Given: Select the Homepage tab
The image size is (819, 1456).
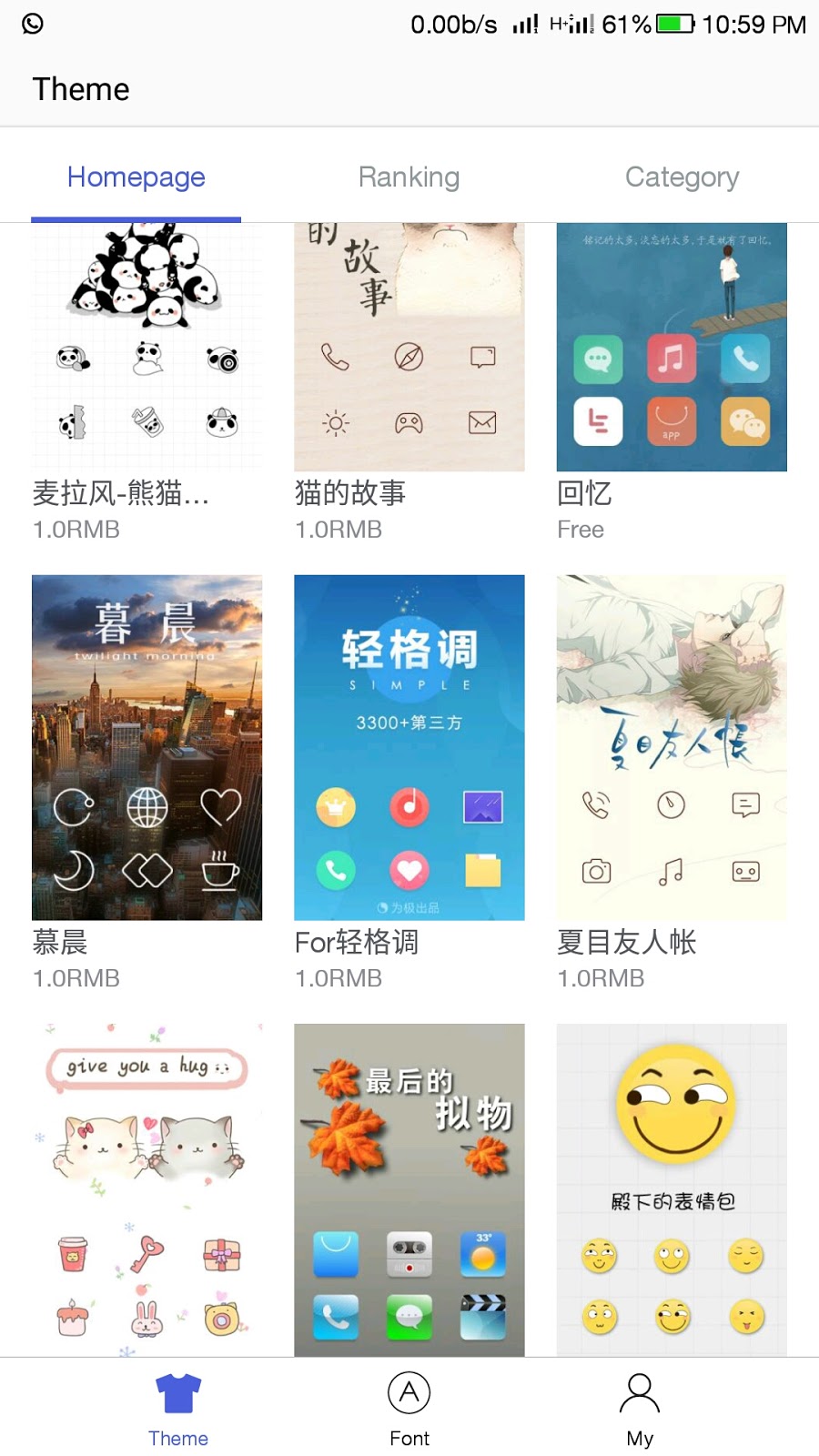Looking at the screenshot, I should pos(136,177).
